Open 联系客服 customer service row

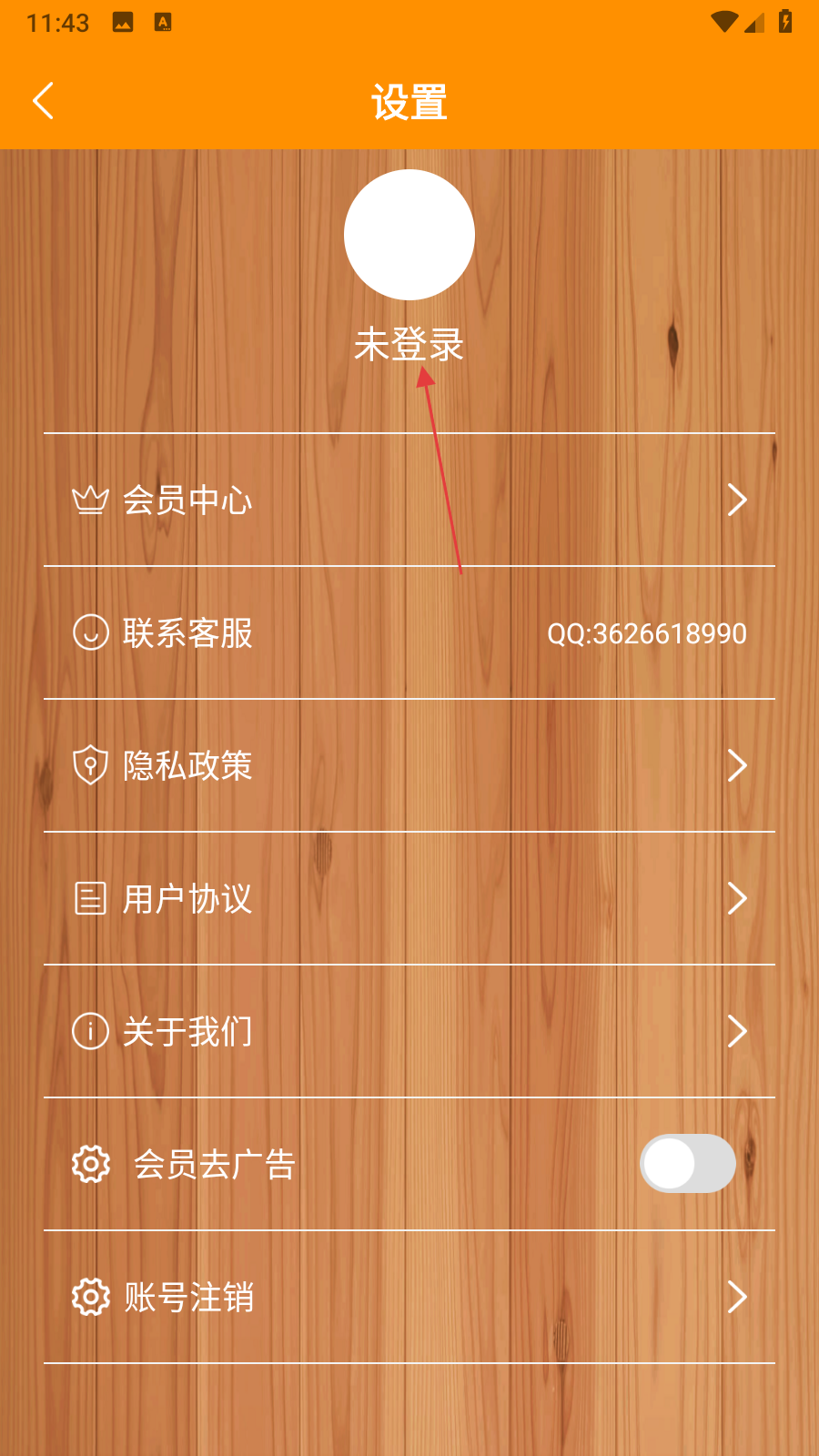pyautogui.click(x=409, y=632)
